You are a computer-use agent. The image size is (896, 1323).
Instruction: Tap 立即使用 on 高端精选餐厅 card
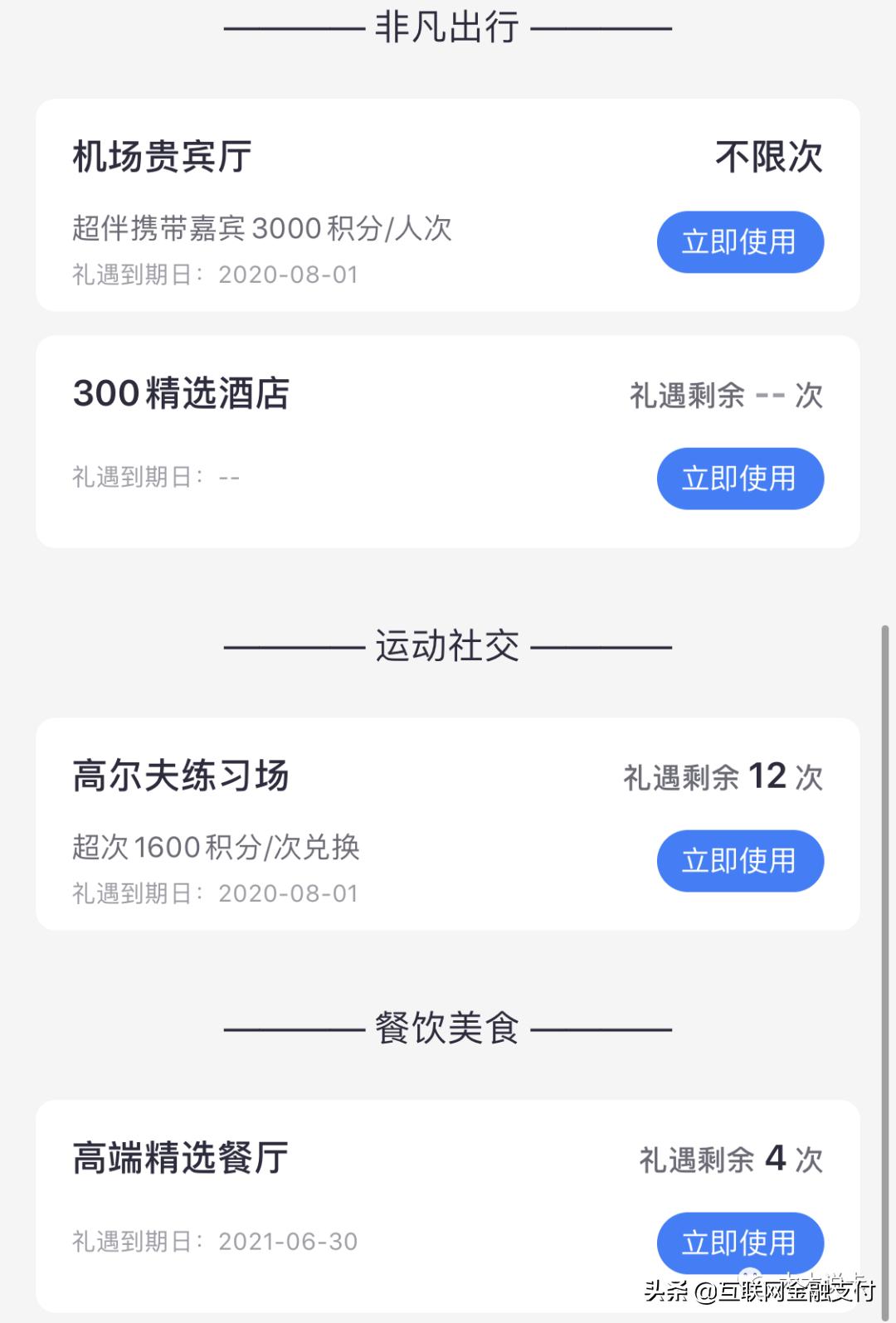(x=739, y=1243)
